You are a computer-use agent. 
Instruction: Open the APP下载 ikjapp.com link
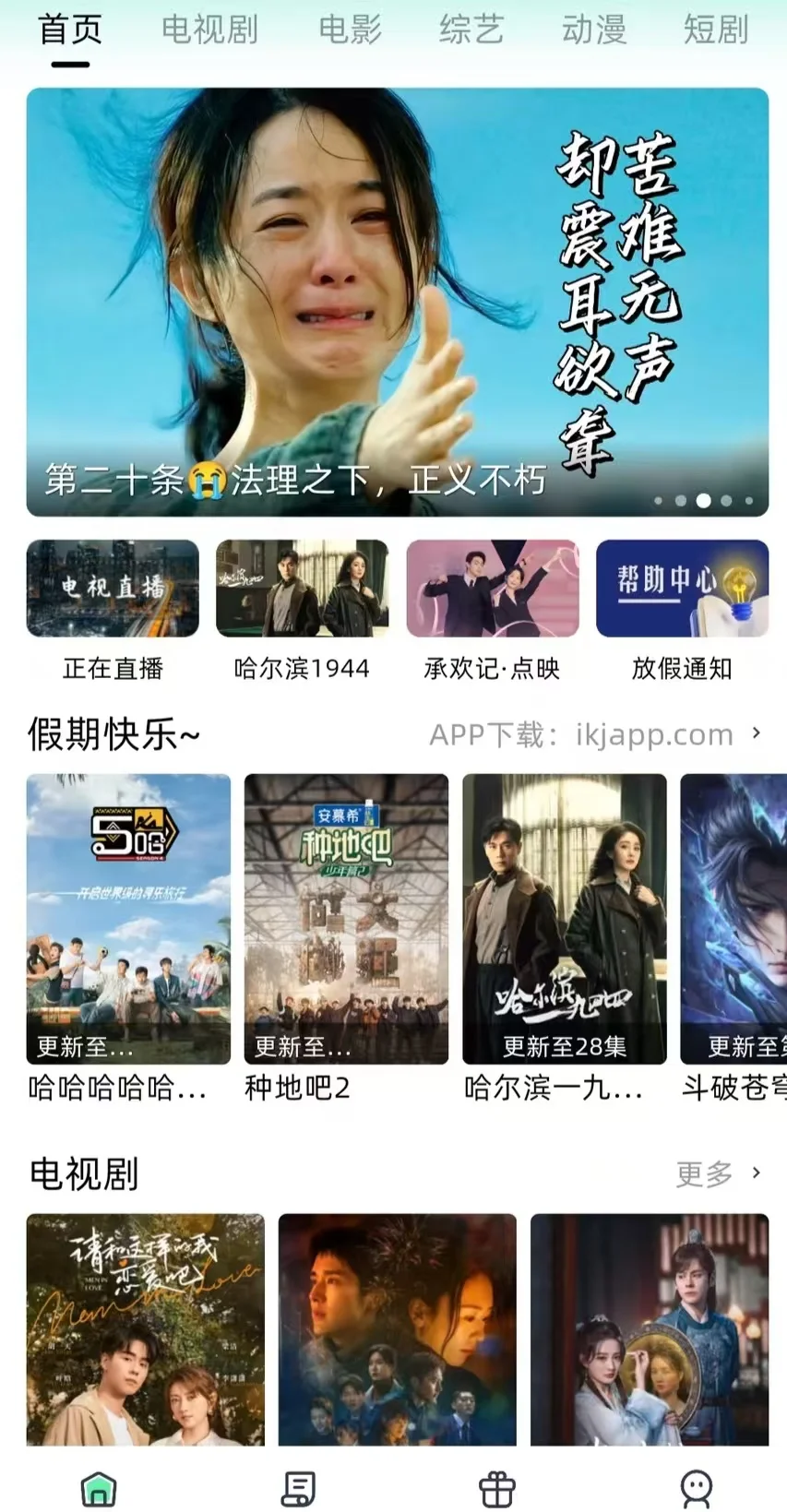(x=595, y=735)
